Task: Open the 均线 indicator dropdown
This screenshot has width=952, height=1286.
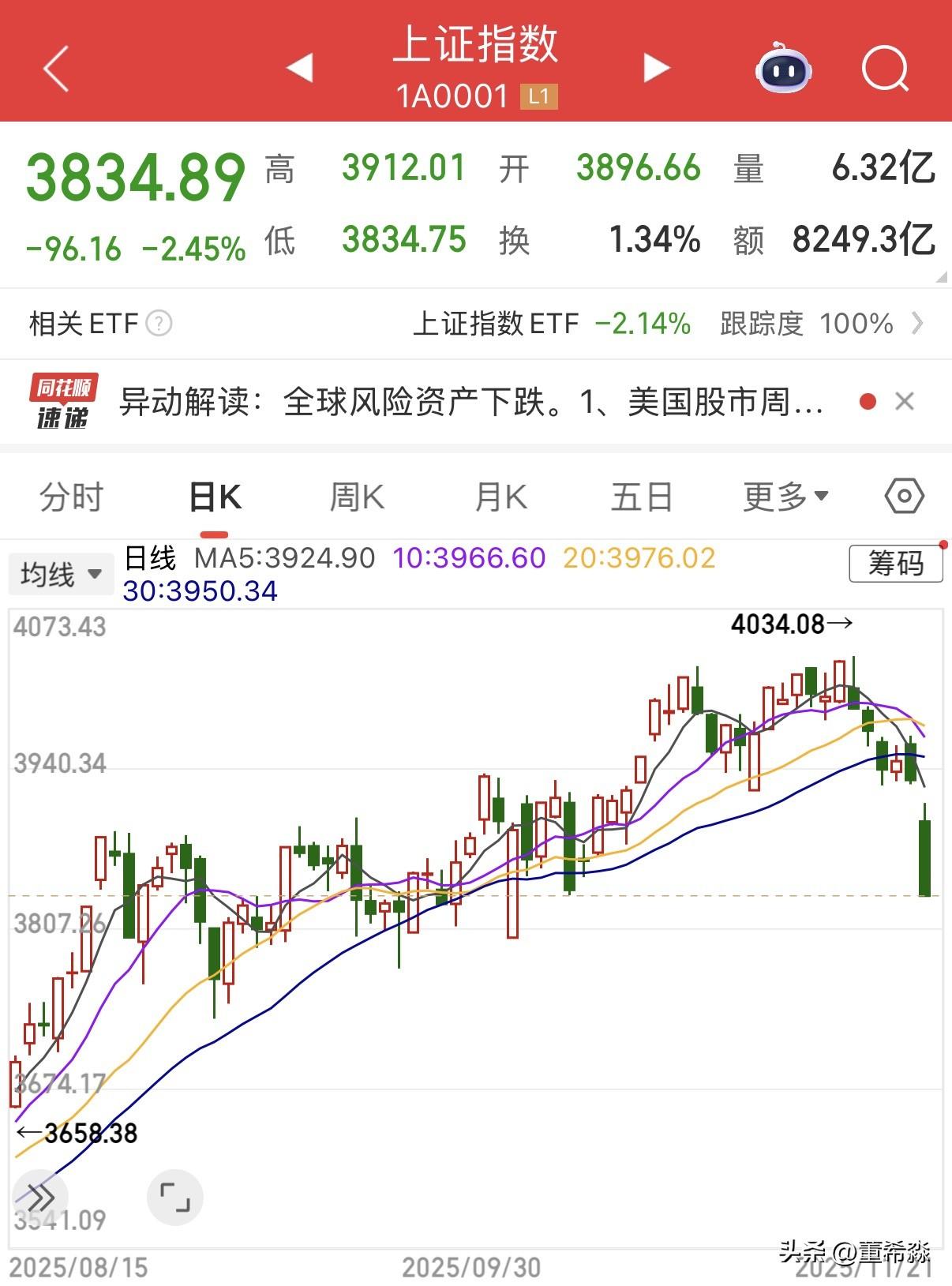Action: click(61, 574)
